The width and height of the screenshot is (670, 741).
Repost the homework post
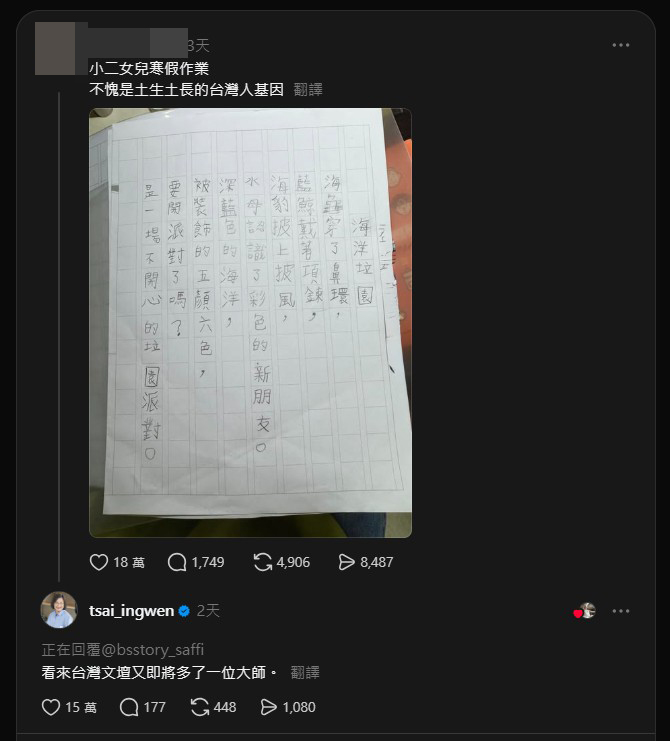(263, 562)
